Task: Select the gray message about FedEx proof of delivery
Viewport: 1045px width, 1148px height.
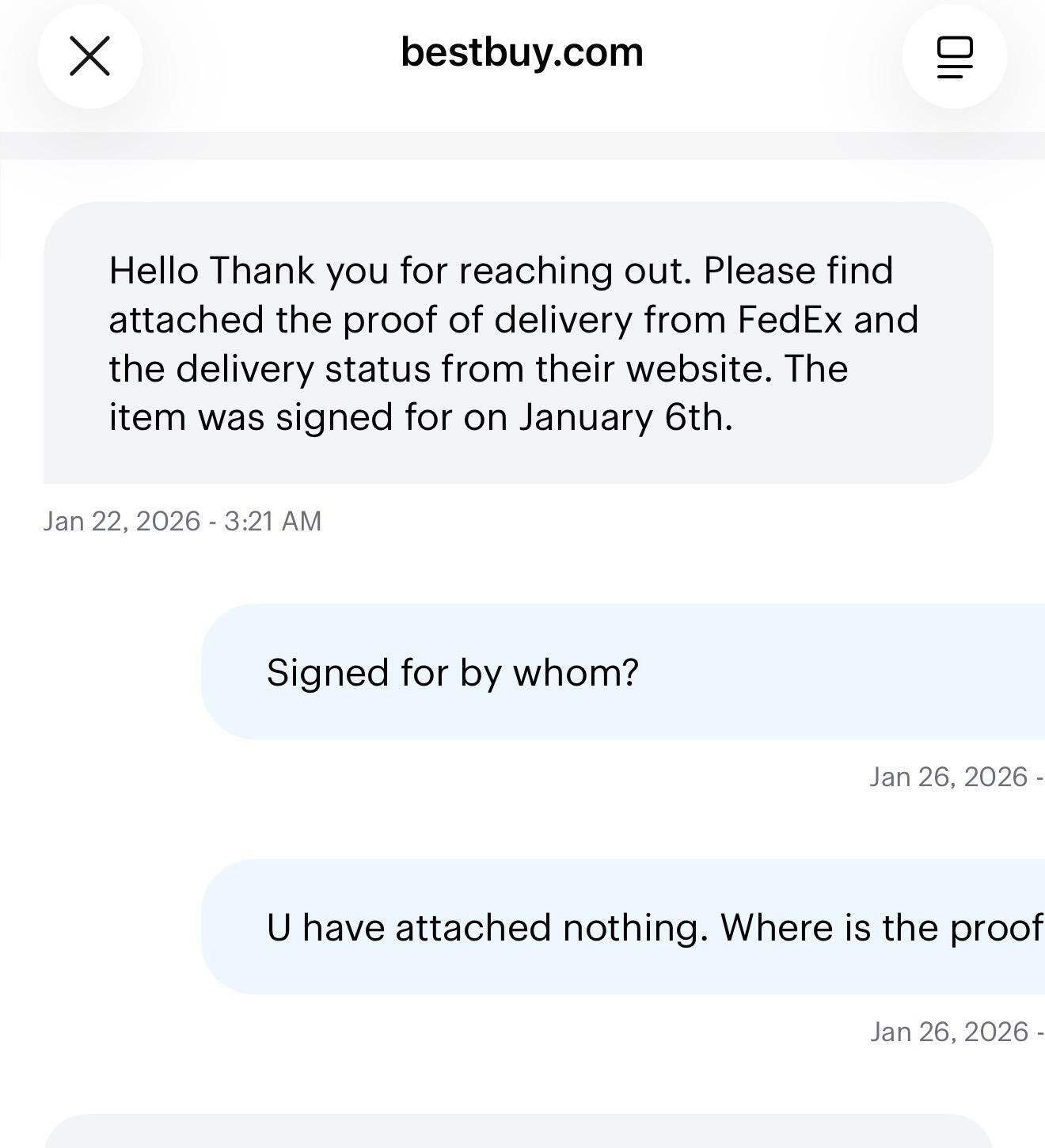Action: click(515, 340)
